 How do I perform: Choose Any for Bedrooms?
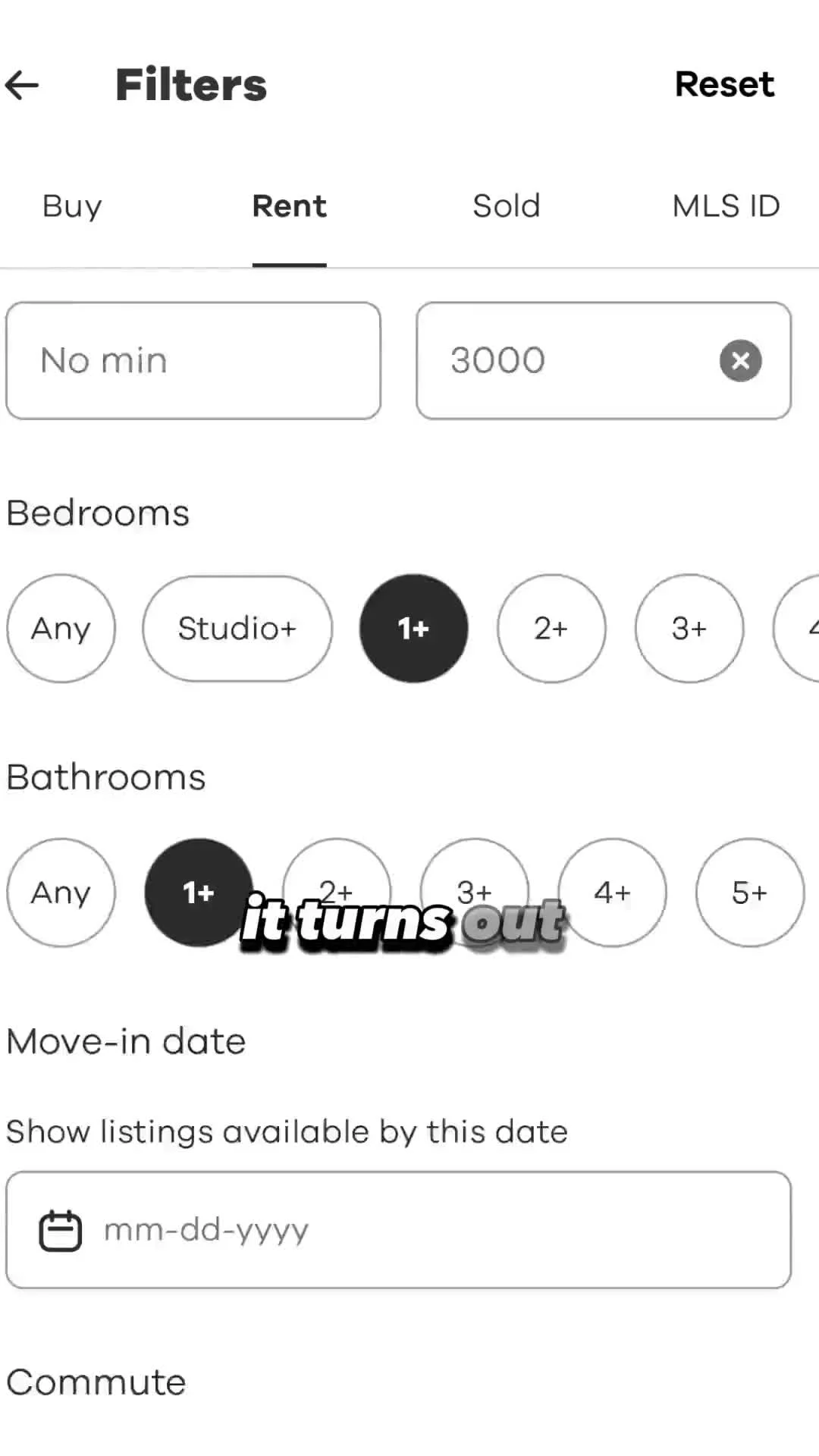[x=61, y=629]
